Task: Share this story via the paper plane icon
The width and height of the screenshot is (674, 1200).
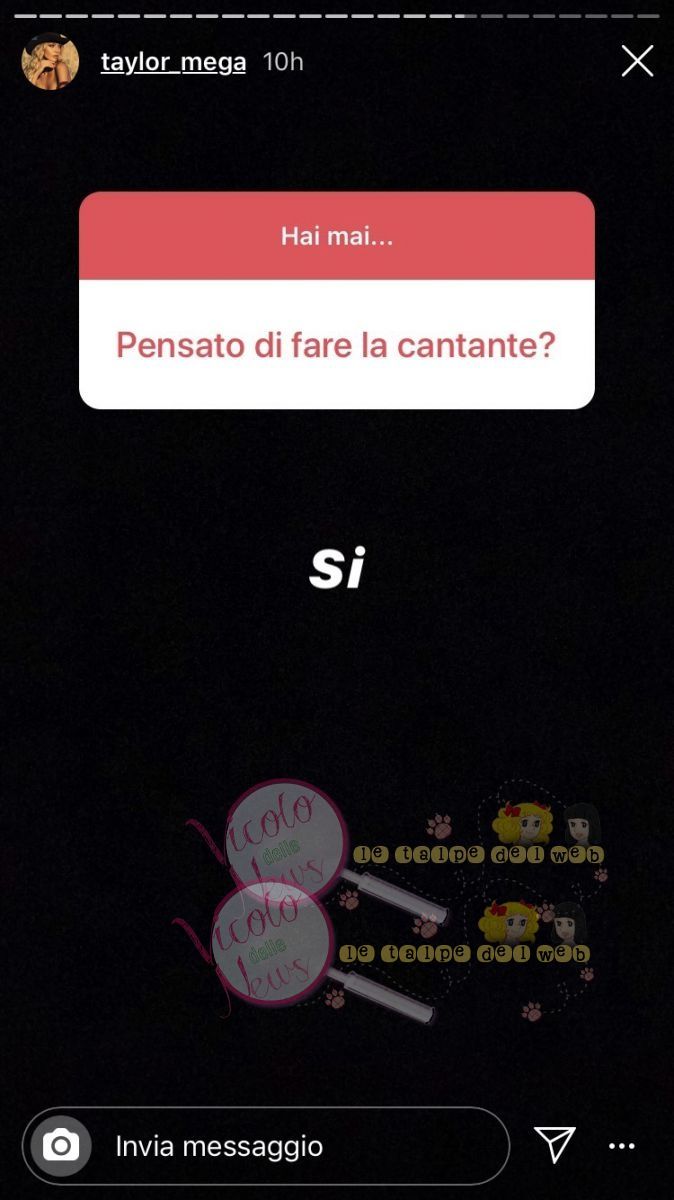Action: tap(554, 1145)
